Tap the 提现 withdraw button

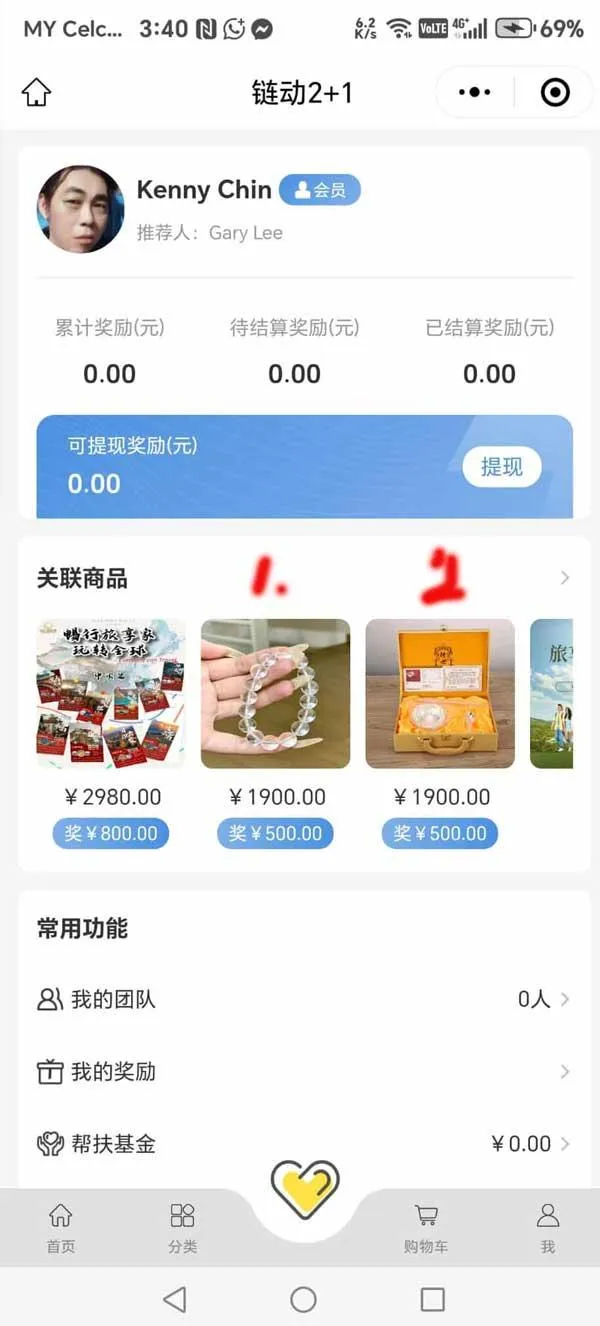pos(501,467)
